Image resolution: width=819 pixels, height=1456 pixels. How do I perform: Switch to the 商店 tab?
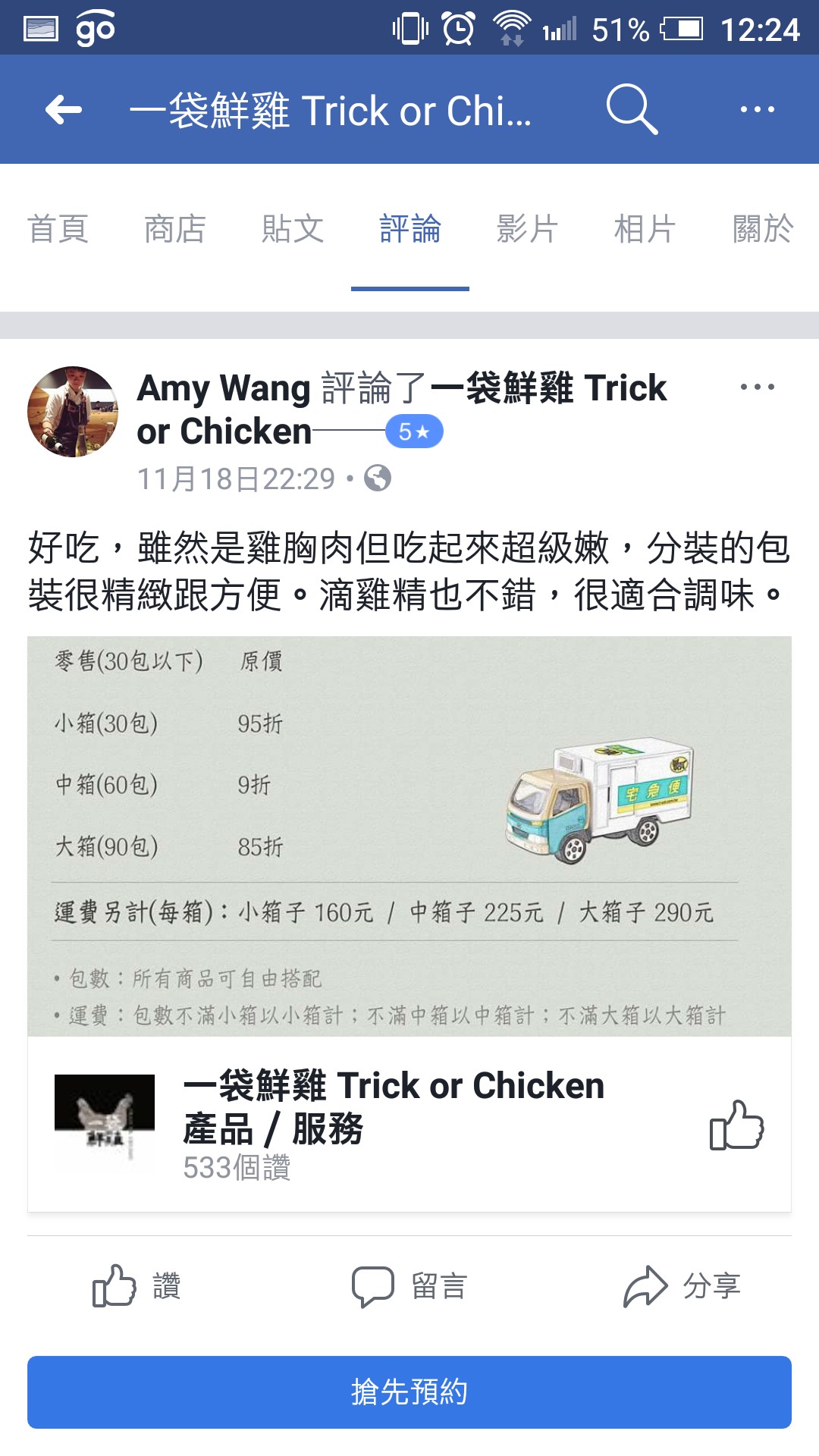pyautogui.click(x=175, y=229)
